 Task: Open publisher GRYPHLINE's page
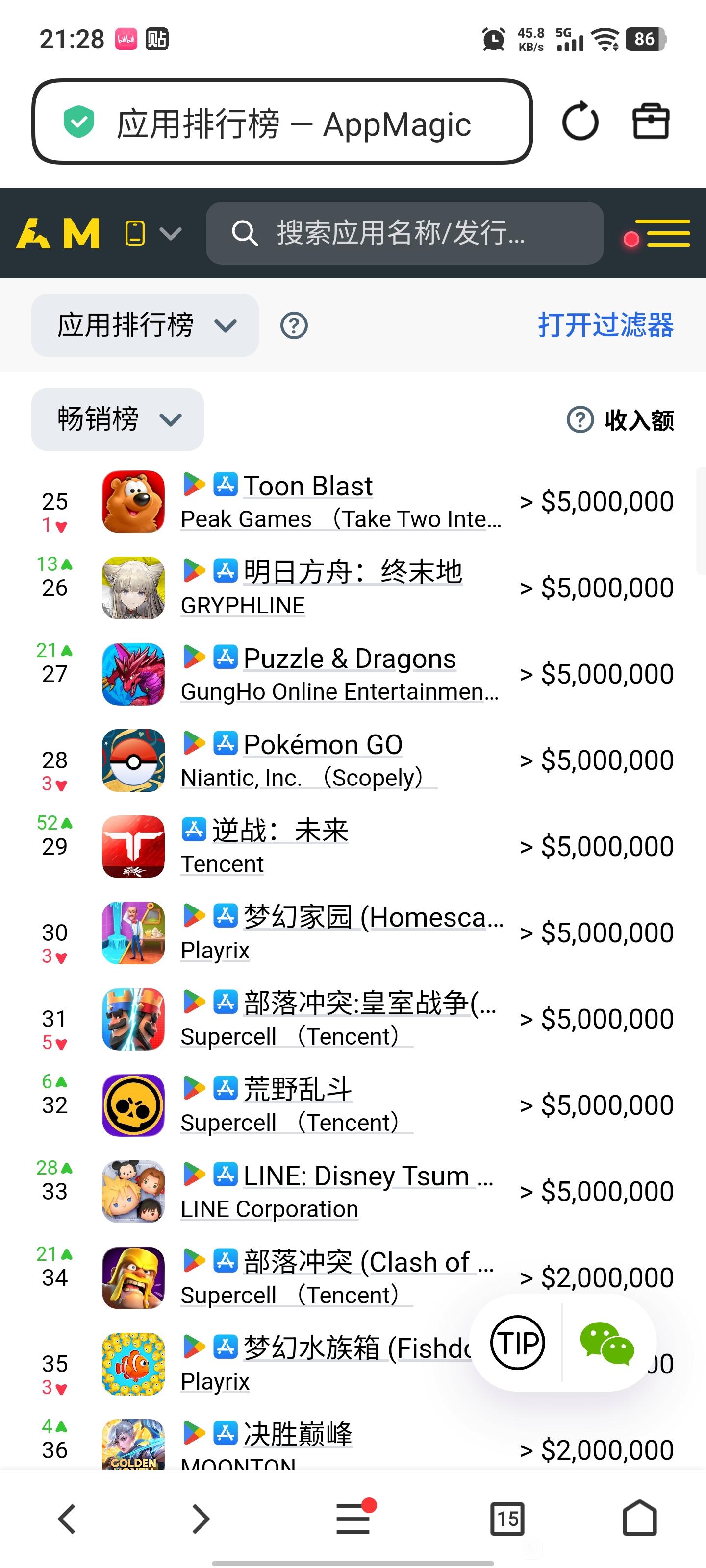point(242,605)
